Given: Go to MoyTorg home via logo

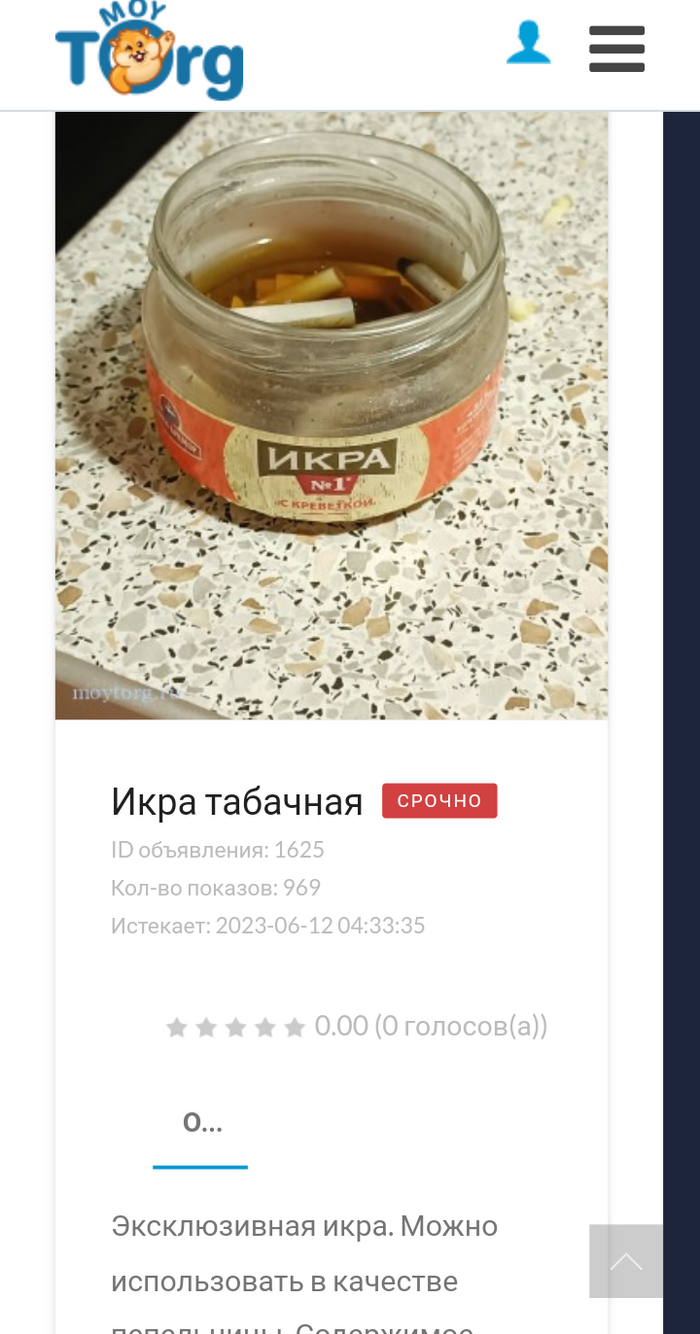Looking at the screenshot, I should click(149, 54).
